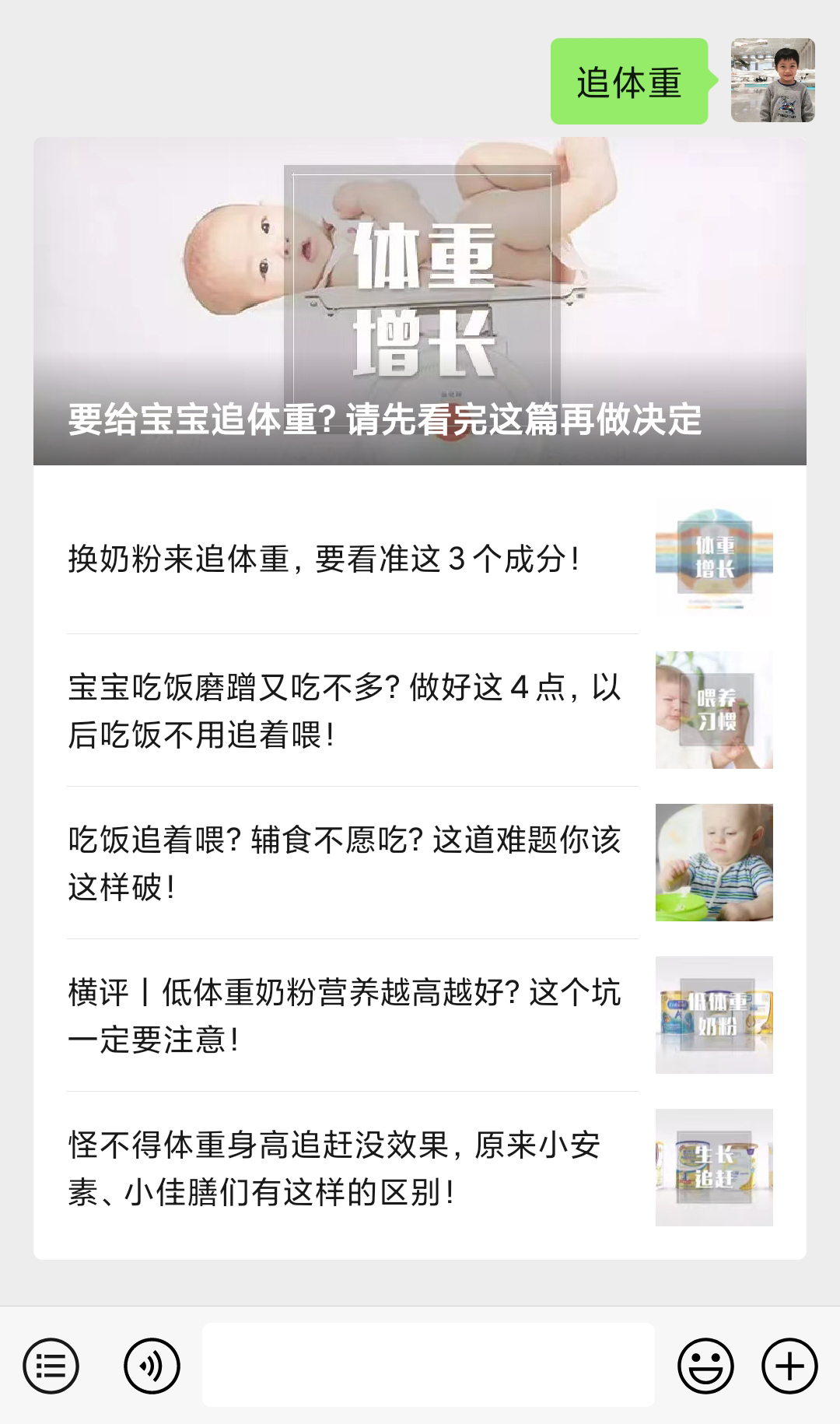Viewport: 840px width, 1424px height.
Task: Open article 怪不得体重身高追赶没效果
Action: pos(352,1168)
